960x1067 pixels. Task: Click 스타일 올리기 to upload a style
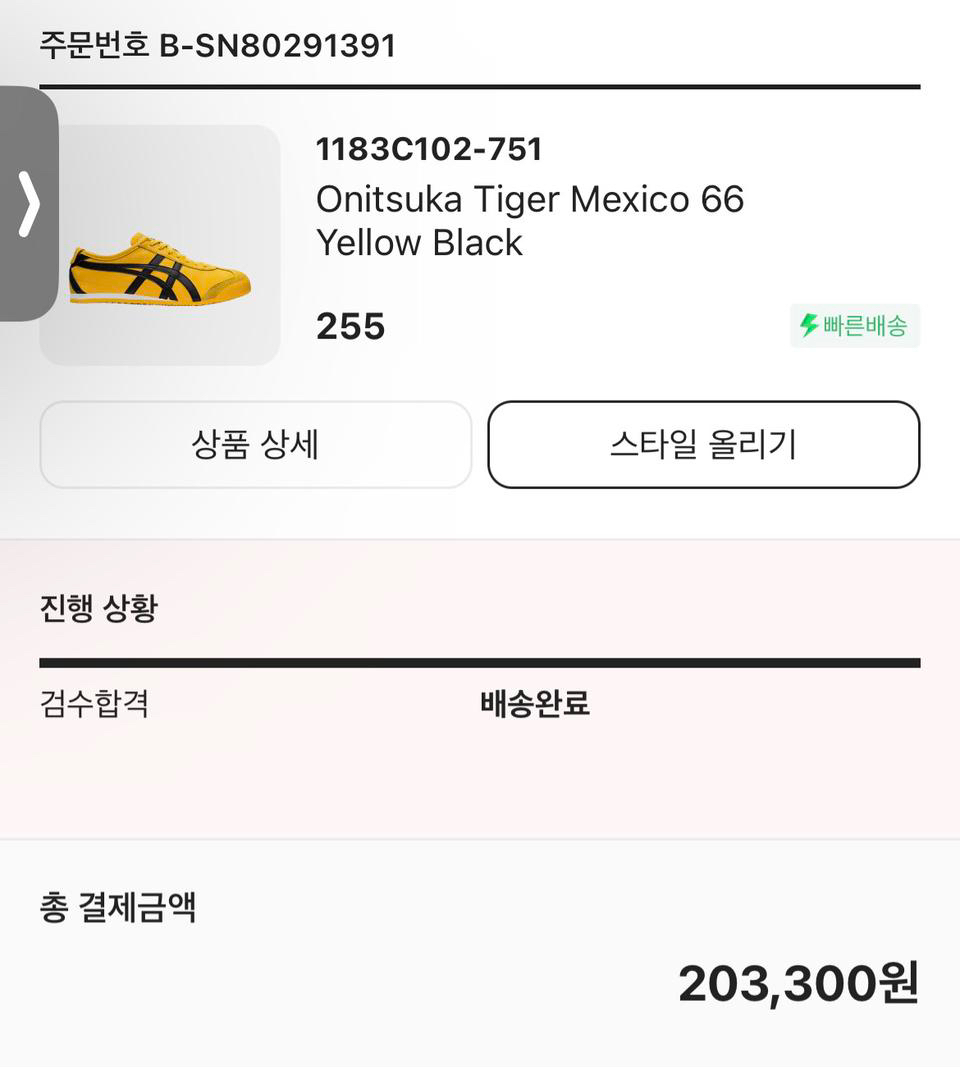click(x=703, y=445)
